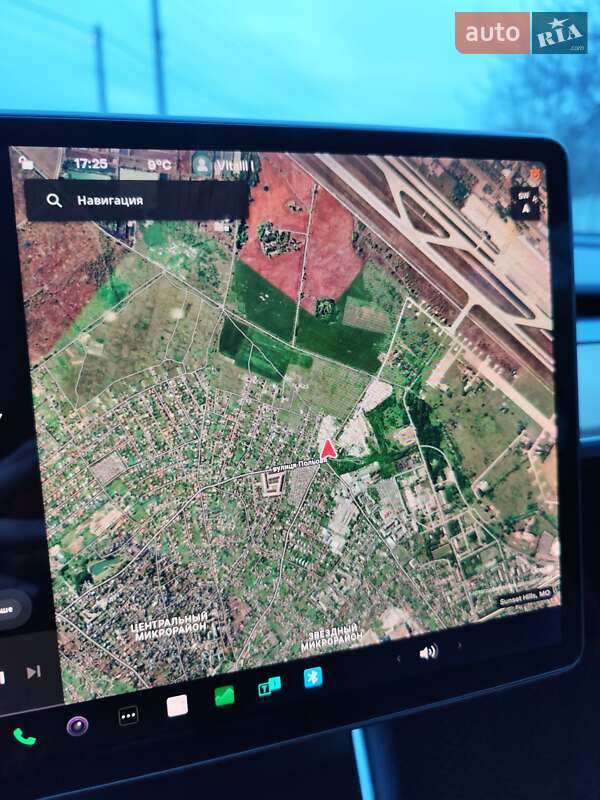
Task: Decrease volume with the left arrow
Action: point(400,657)
